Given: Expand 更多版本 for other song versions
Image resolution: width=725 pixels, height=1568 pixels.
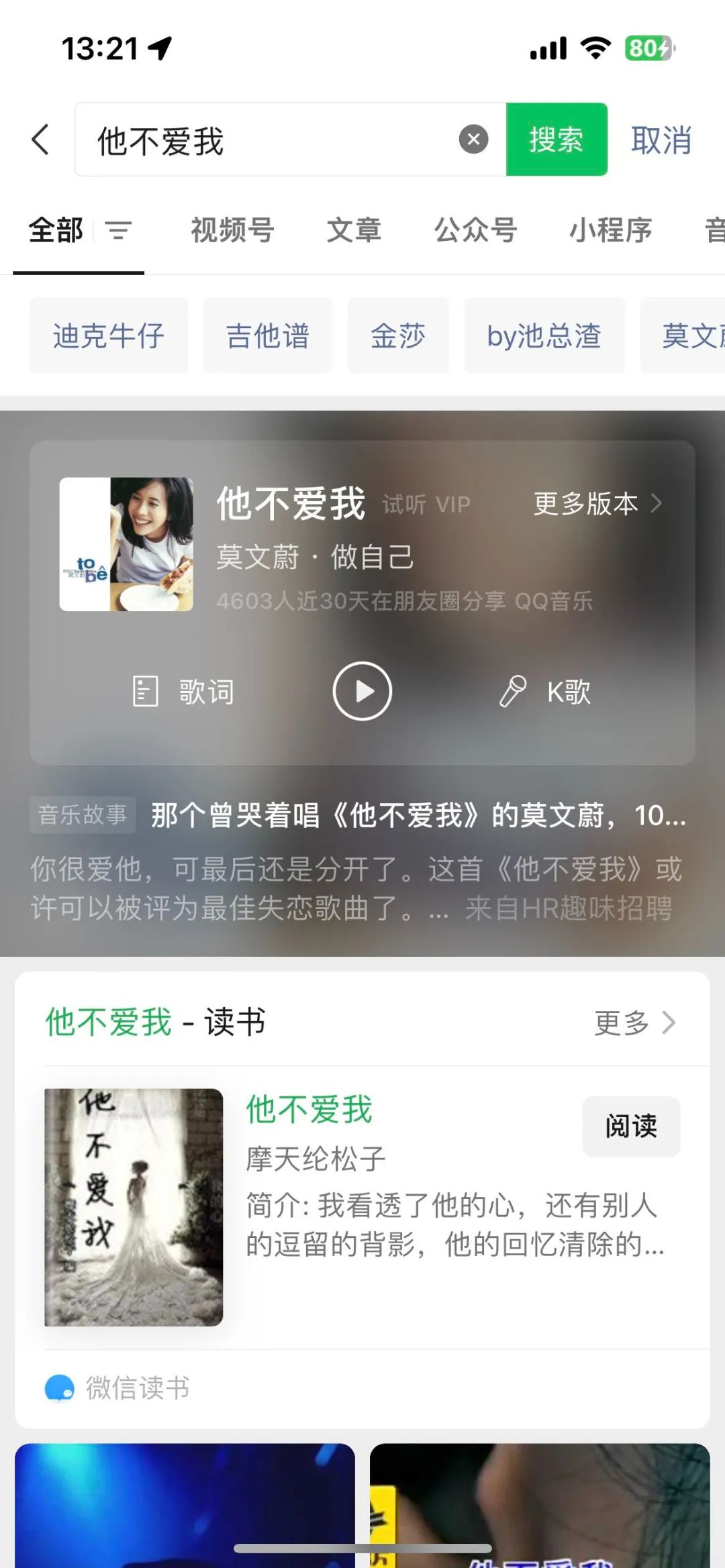Looking at the screenshot, I should tap(585, 503).
